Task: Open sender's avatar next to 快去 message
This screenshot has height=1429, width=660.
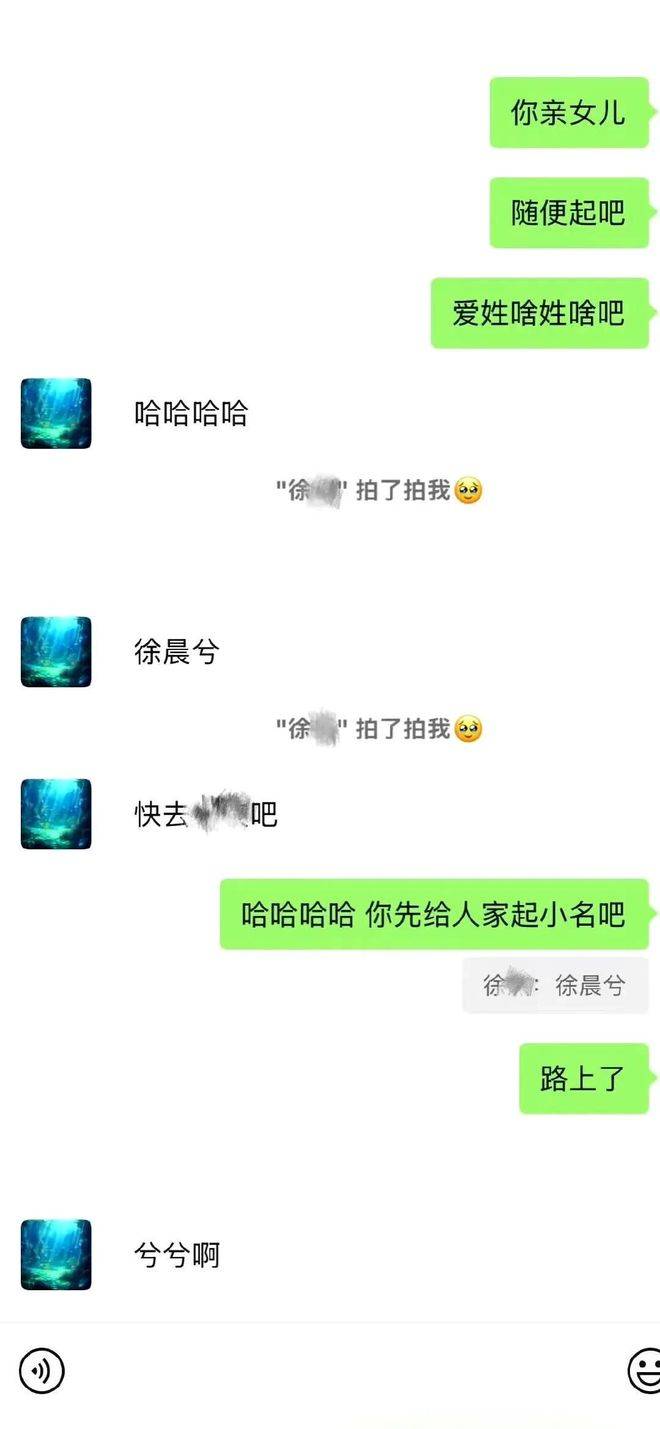Action: pos(56,814)
